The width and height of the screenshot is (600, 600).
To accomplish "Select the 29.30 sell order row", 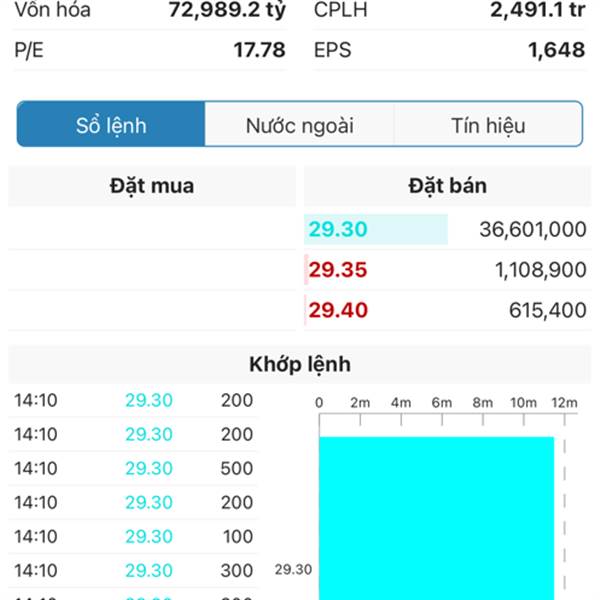I will click(446, 230).
